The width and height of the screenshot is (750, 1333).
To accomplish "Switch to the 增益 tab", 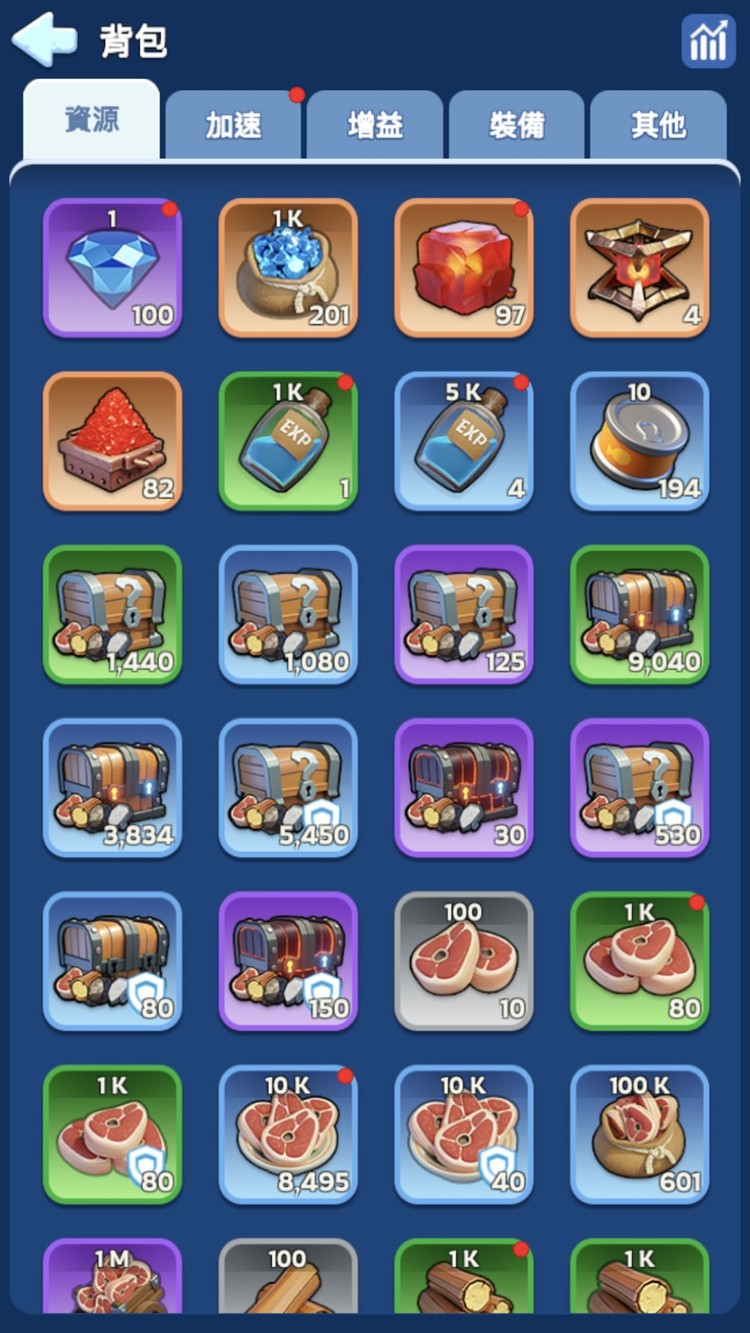I will pyautogui.click(x=375, y=125).
